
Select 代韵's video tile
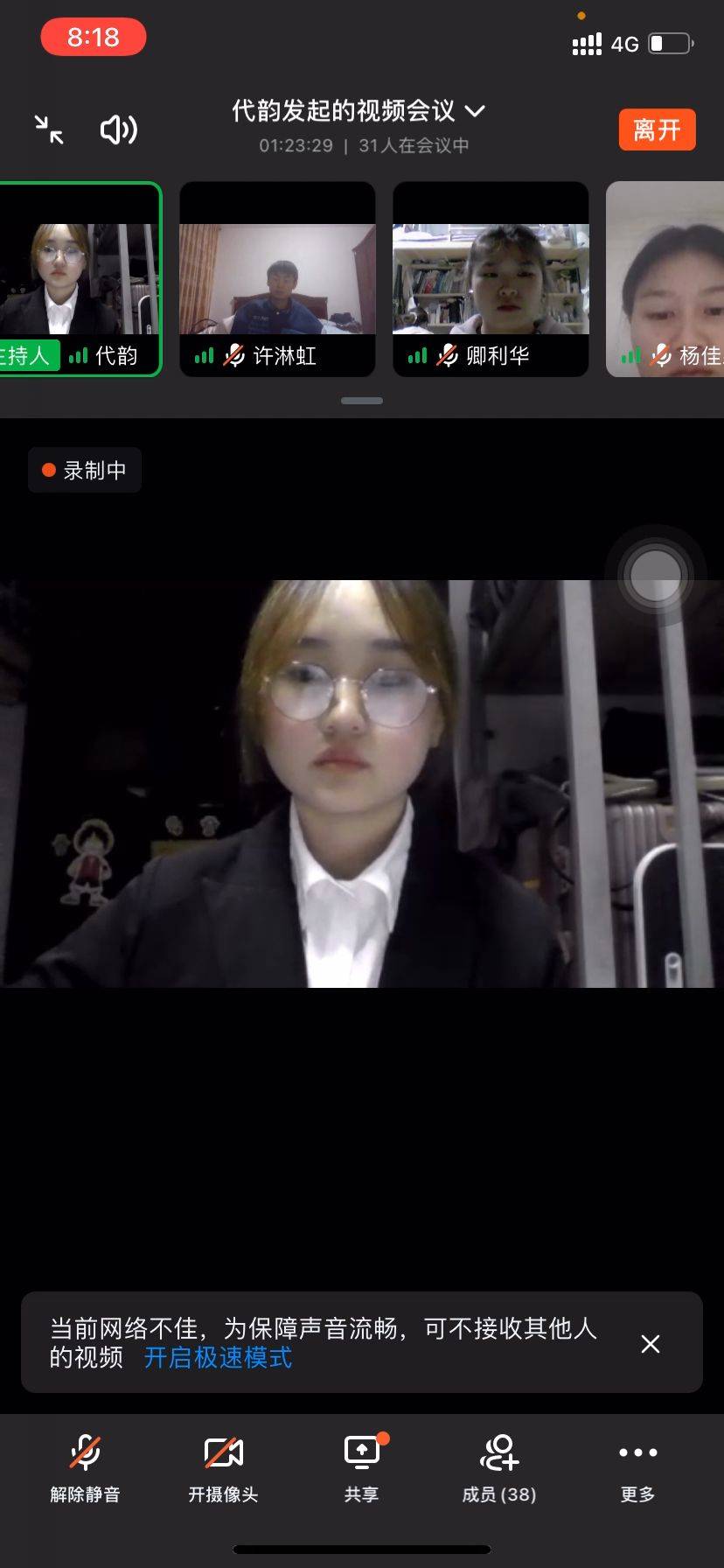click(80, 279)
